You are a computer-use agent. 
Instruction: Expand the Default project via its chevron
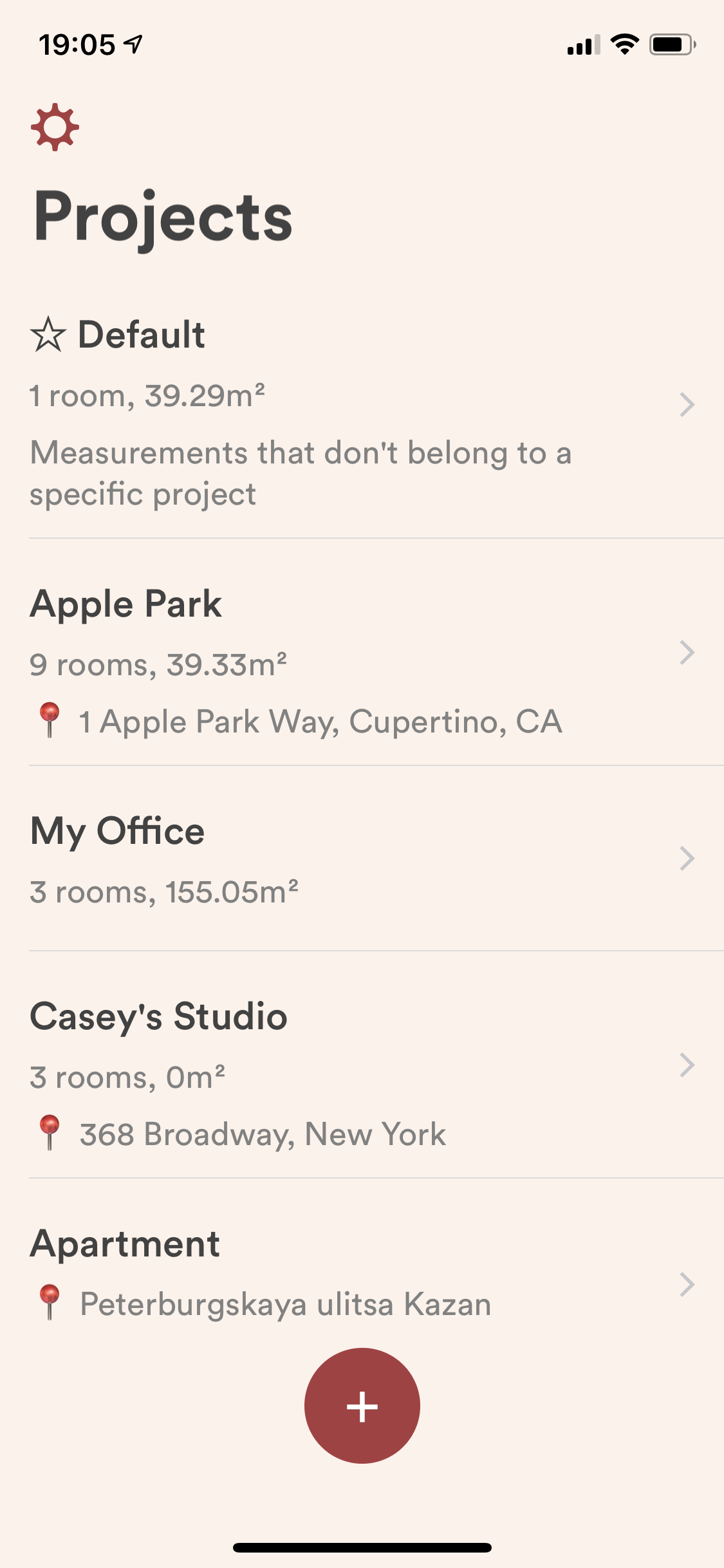click(688, 404)
